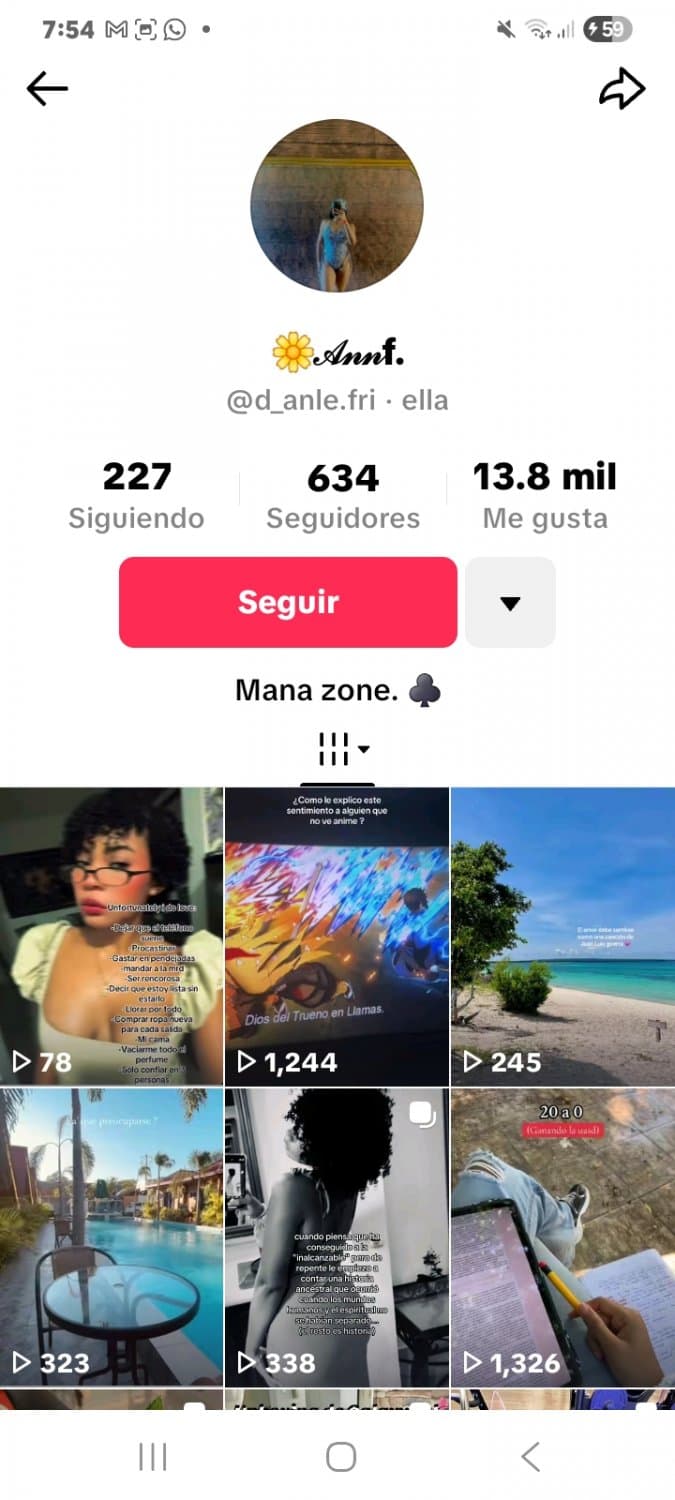This screenshot has width=675, height=1500.
Task: Open the round profile photo
Action: click(337, 206)
